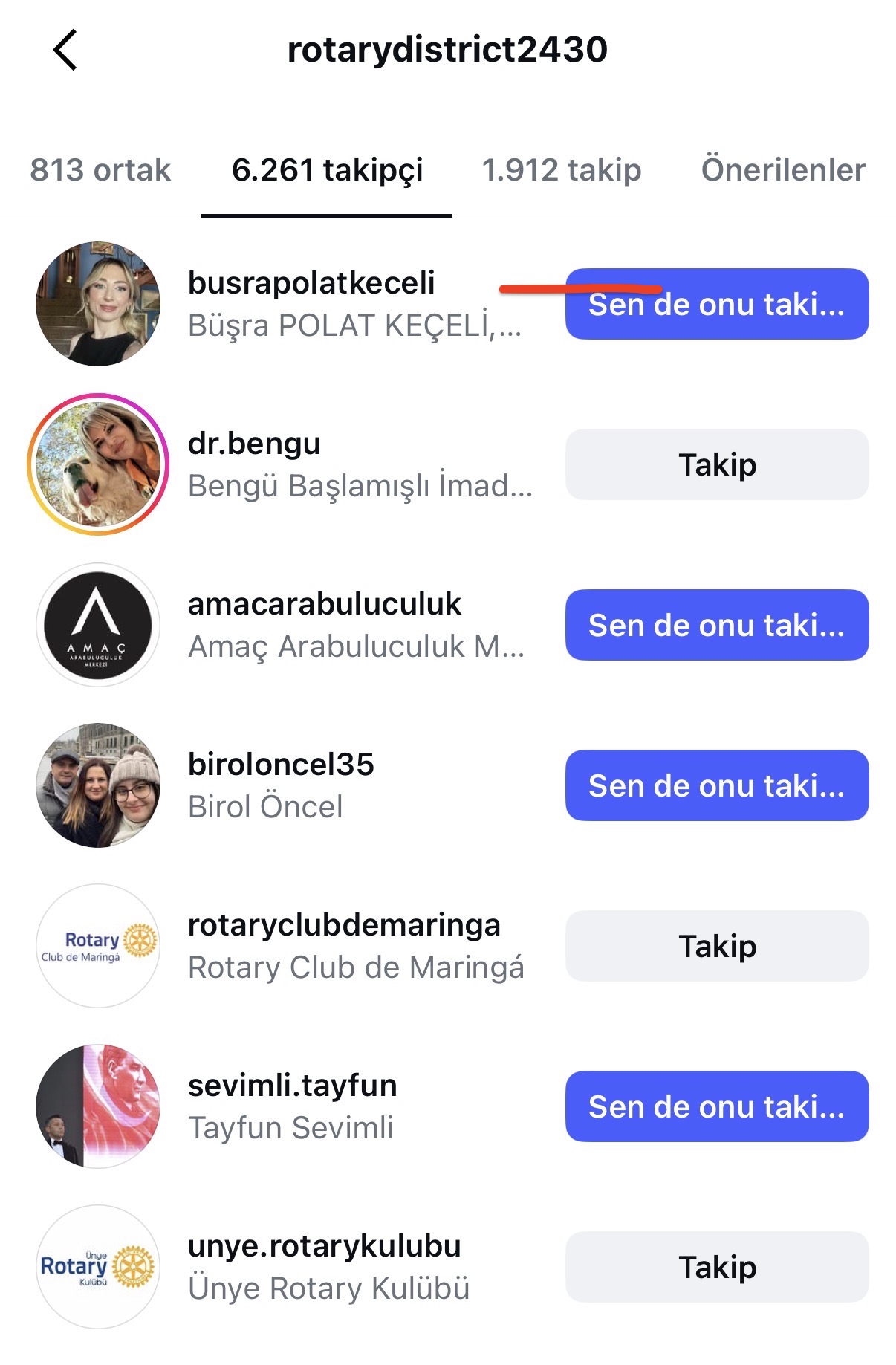Select the 6.261 takipçi tab
Screen dimensions: 896x1365
pyautogui.click(x=327, y=170)
